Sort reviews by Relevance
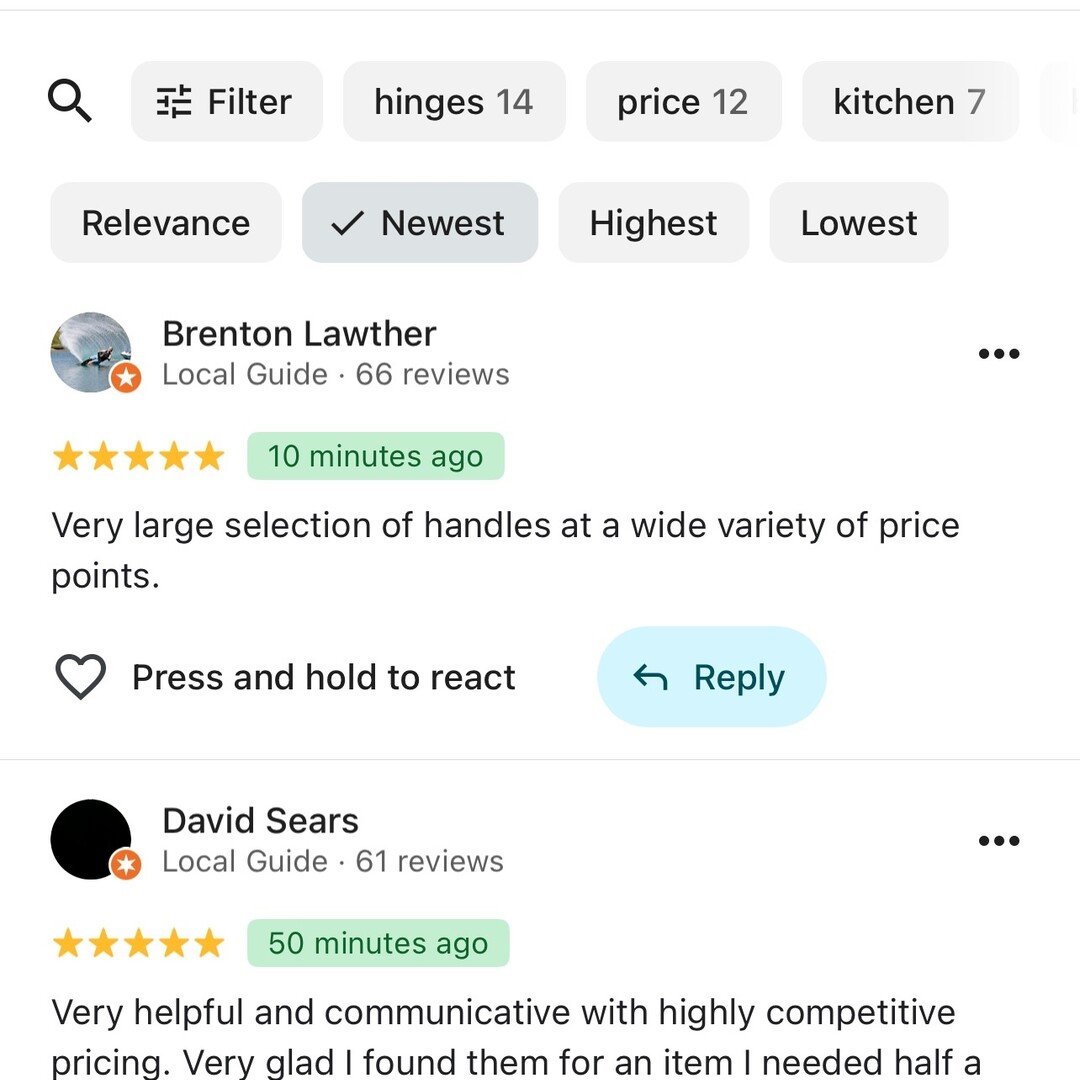Image resolution: width=1080 pixels, height=1080 pixels. (166, 223)
